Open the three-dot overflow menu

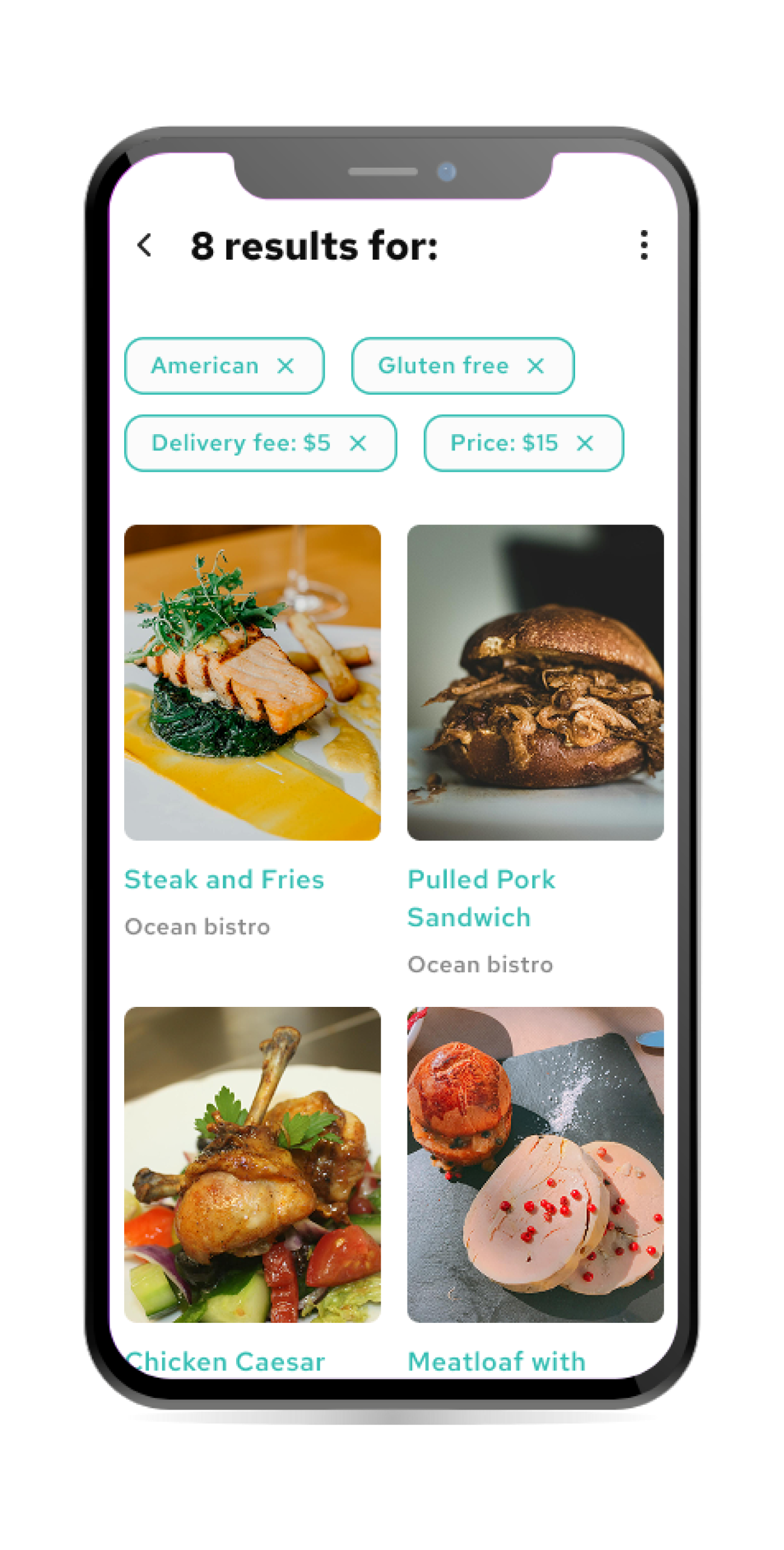pyautogui.click(x=644, y=245)
